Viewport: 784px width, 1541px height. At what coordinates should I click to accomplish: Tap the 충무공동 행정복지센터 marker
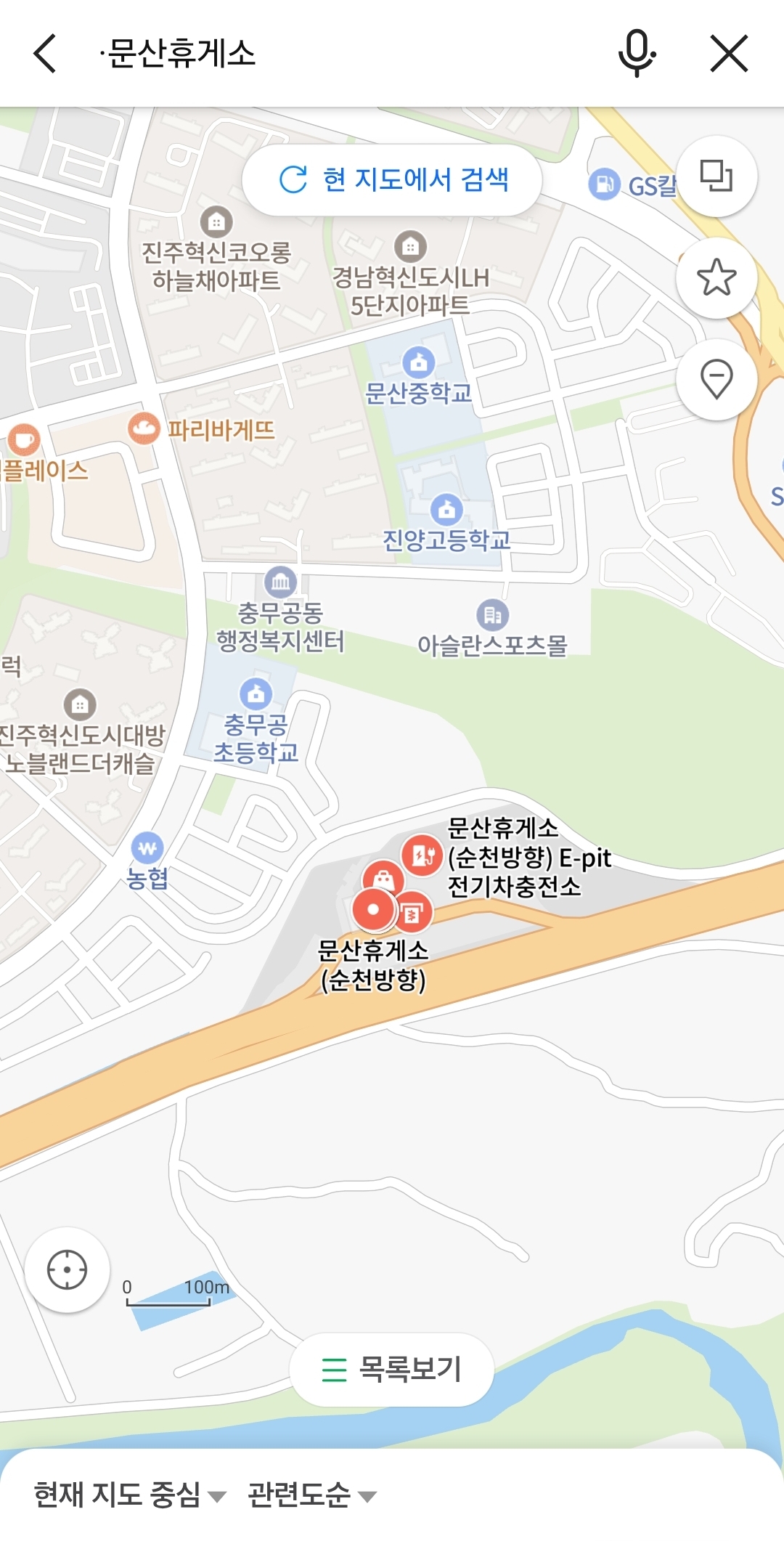point(280,582)
